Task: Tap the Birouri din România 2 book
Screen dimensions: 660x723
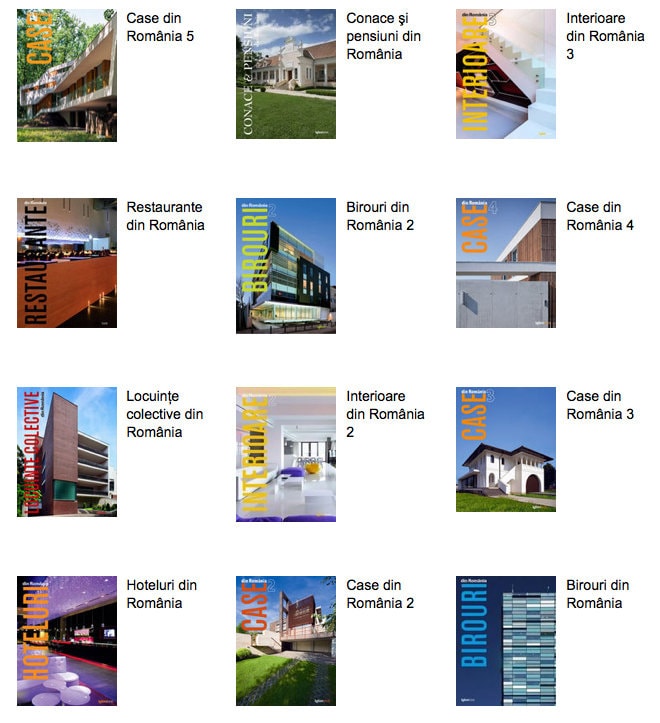Action: (286, 265)
